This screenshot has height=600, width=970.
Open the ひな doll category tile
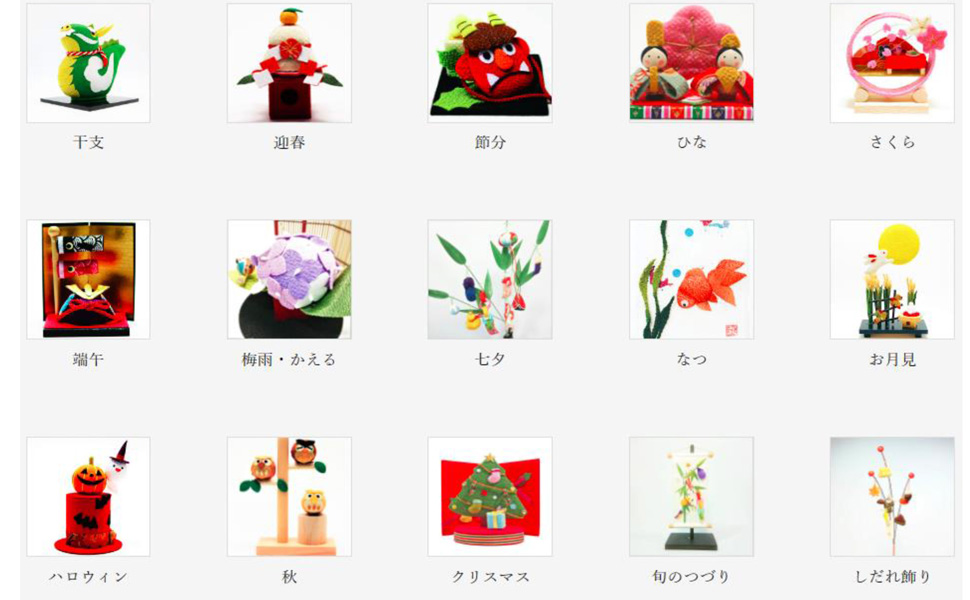[x=691, y=63]
